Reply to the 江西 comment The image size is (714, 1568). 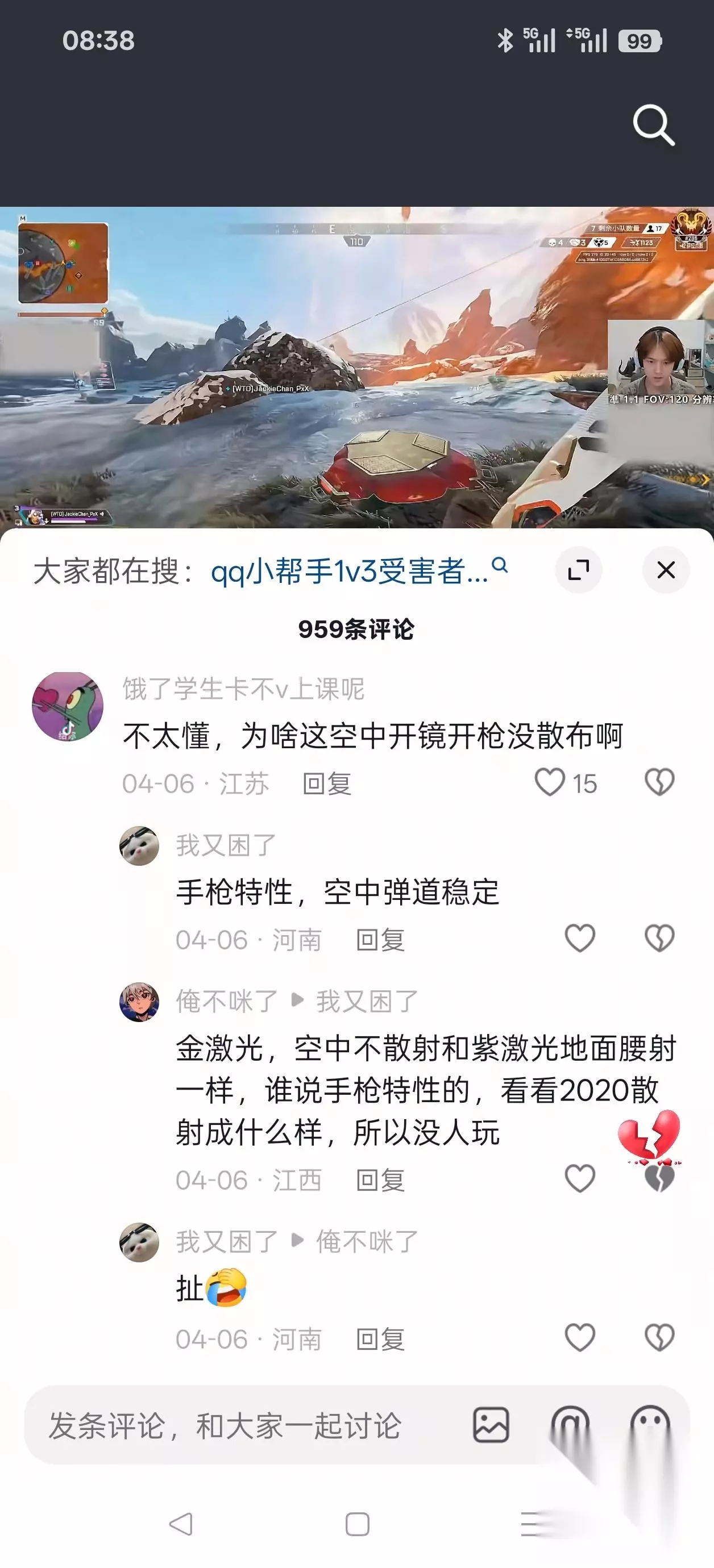click(x=380, y=1181)
